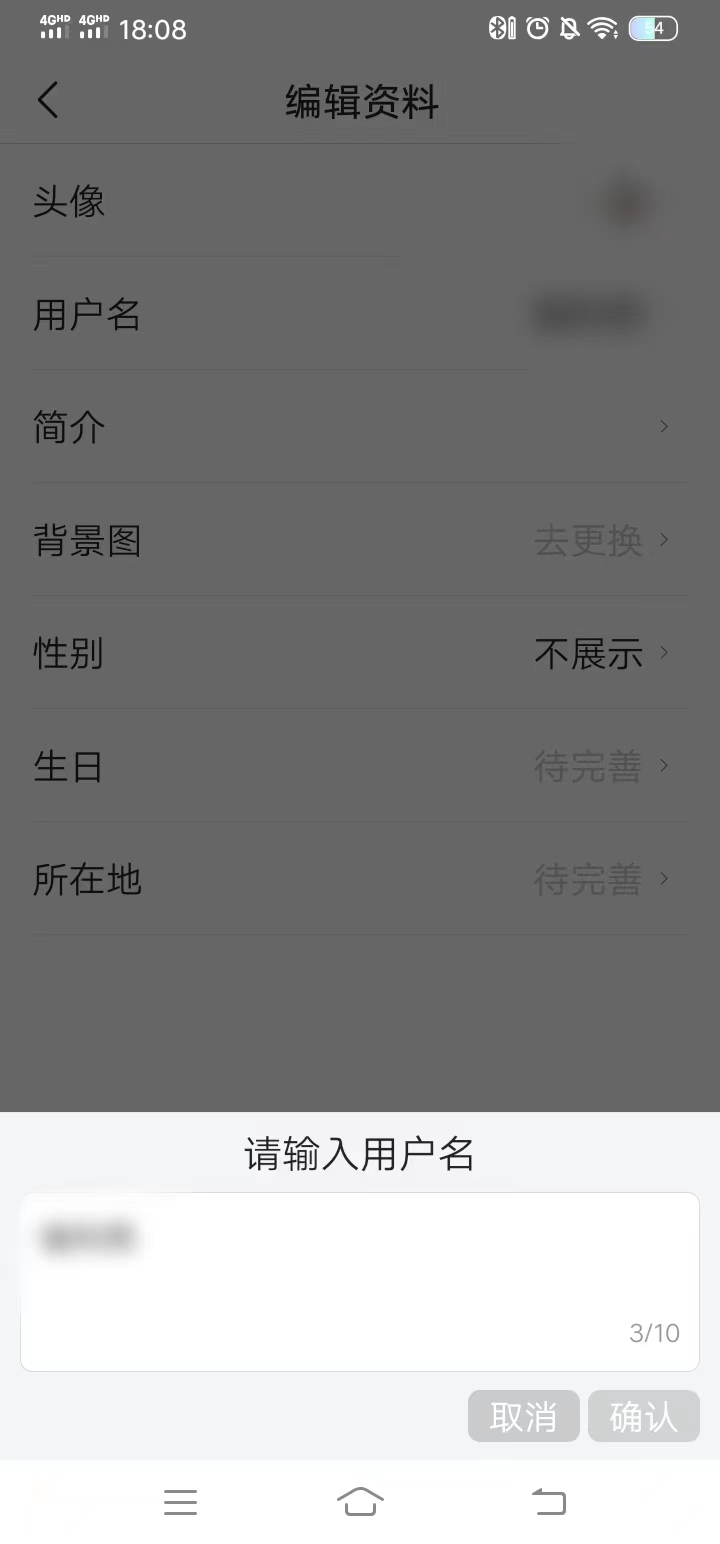Screen dimensions: 720x1544
Task: Tap the Wi-Fi status icon
Action: tap(601, 28)
